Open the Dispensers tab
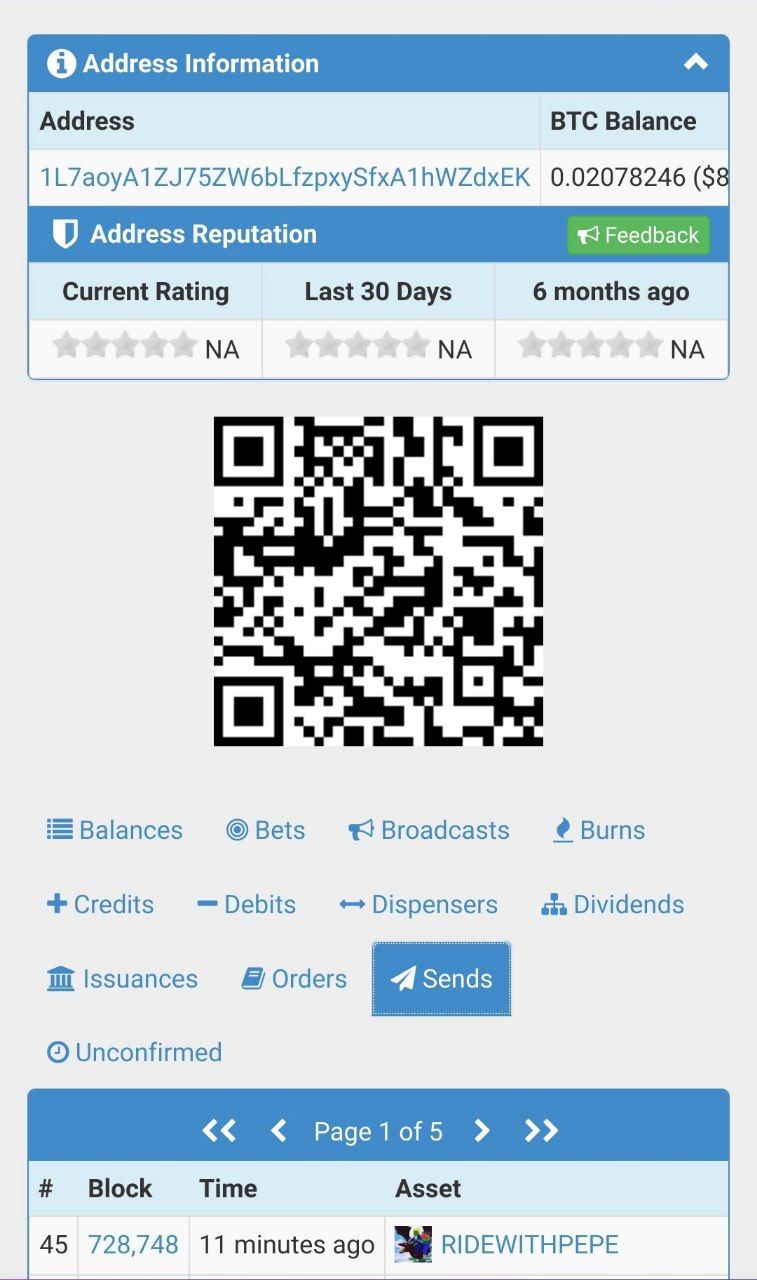This screenshot has width=757, height=1280. (x=418, y=904)
